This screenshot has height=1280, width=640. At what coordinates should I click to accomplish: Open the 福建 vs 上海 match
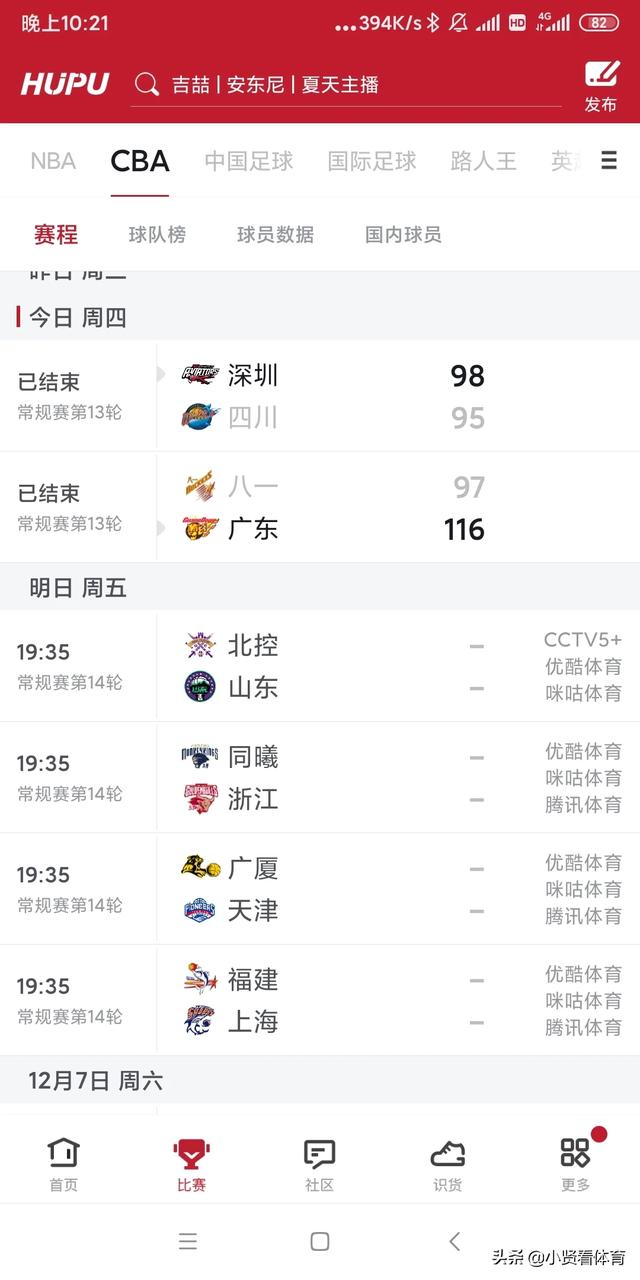tap(320, 1000)
